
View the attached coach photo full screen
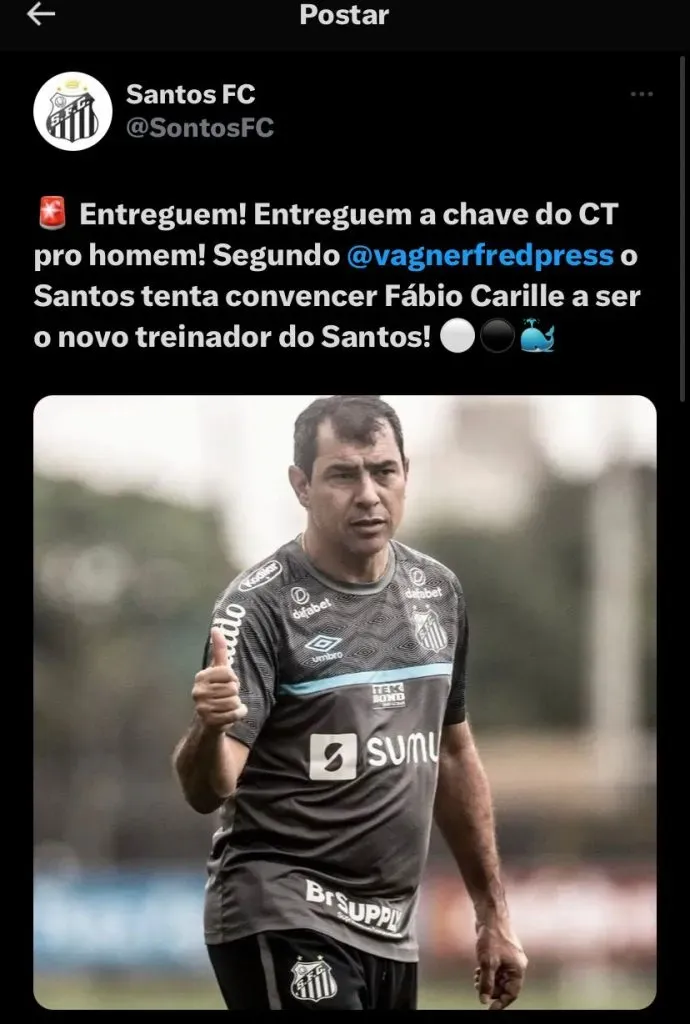click(345, 700)
